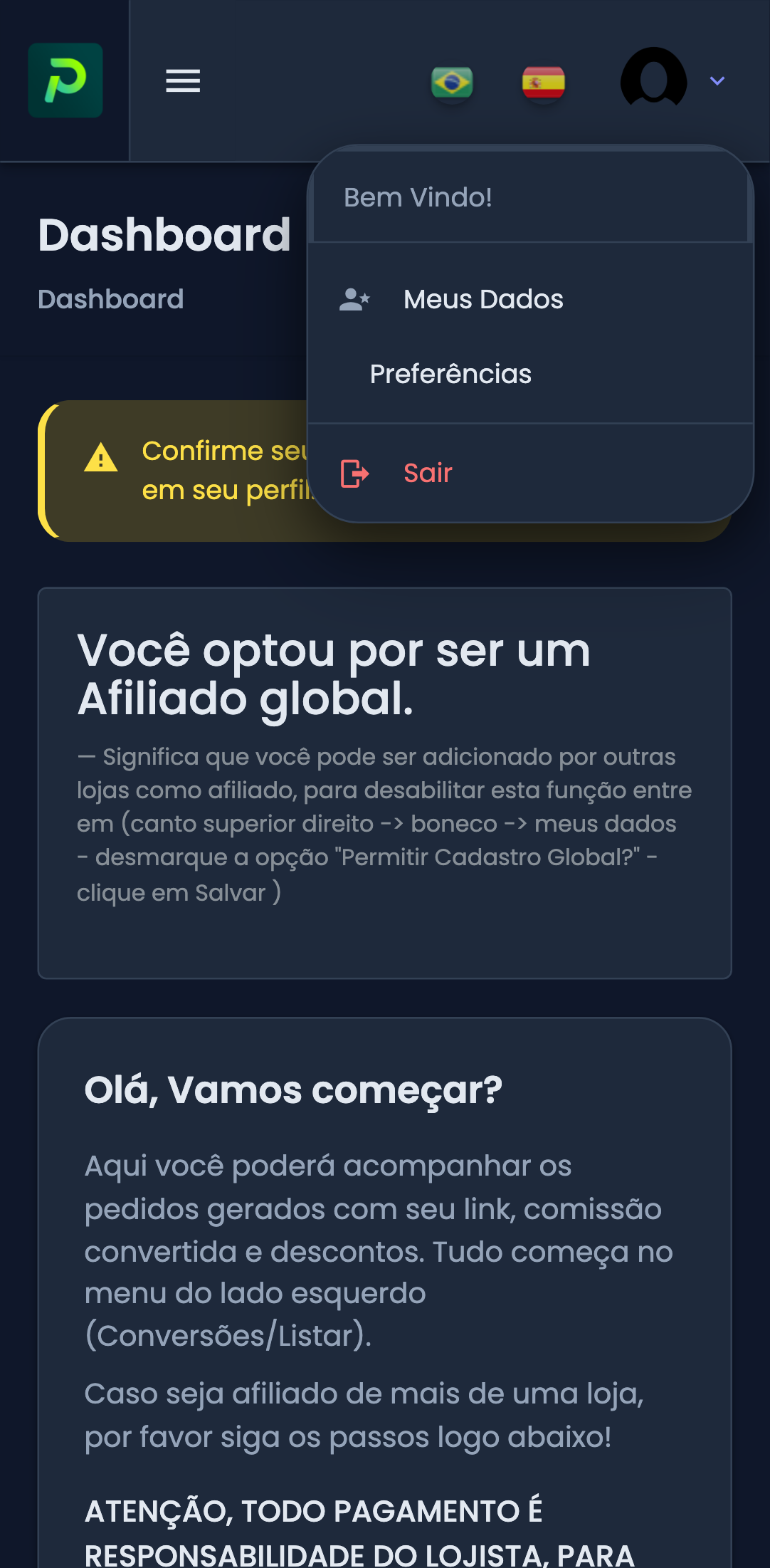
Task: Switch language using the Brazil flag
Action: click(x=452, y=81)
